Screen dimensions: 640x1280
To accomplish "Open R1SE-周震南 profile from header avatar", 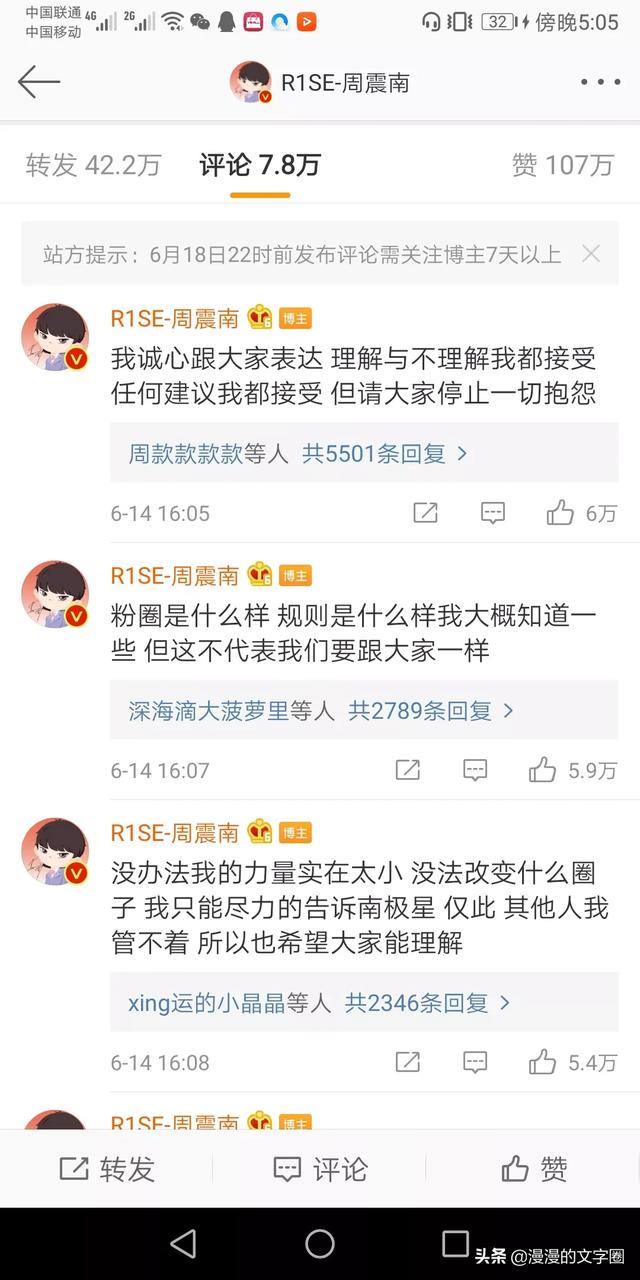I will click(x=251, y=83).
